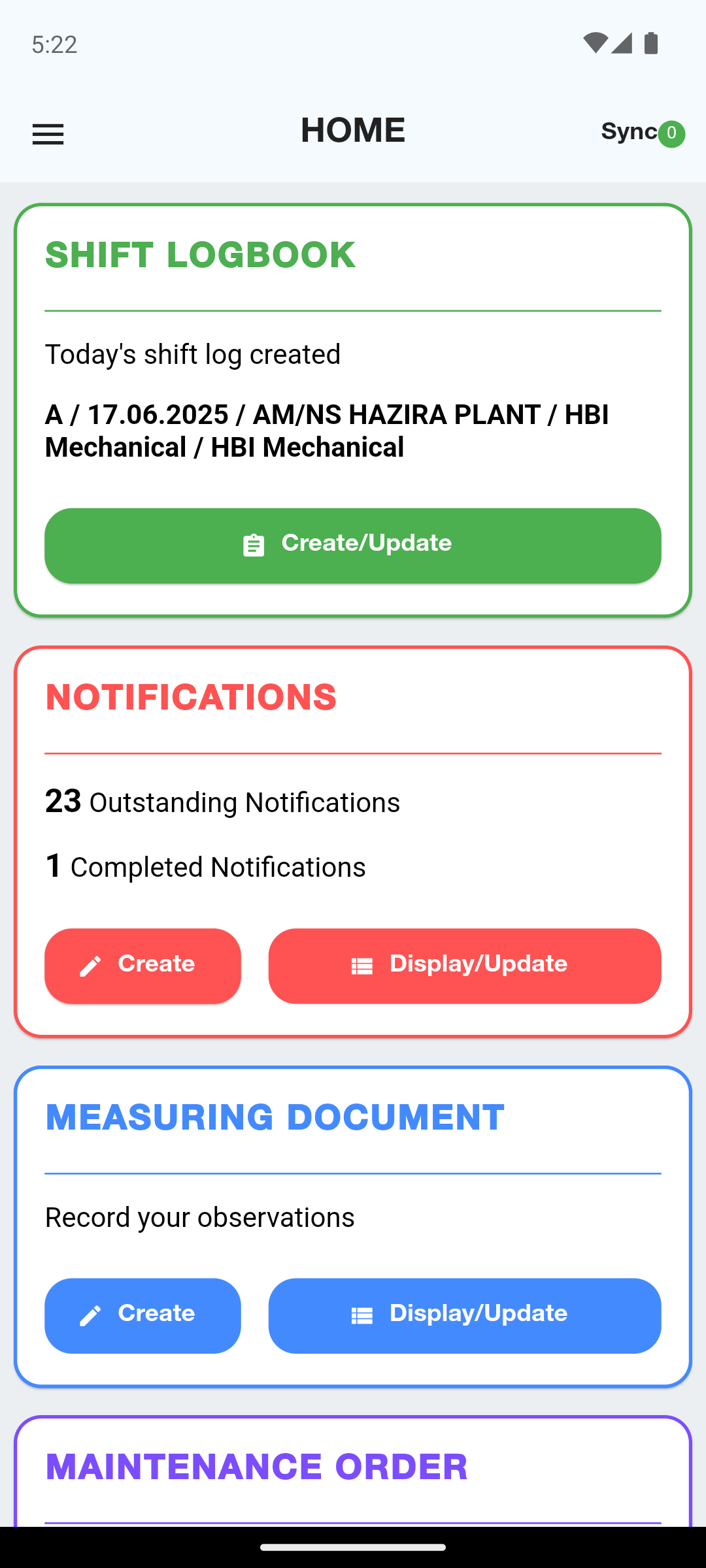This screenshot has height=1568, width=706.
Task: Create a new notification
Action: pos(143,966)
